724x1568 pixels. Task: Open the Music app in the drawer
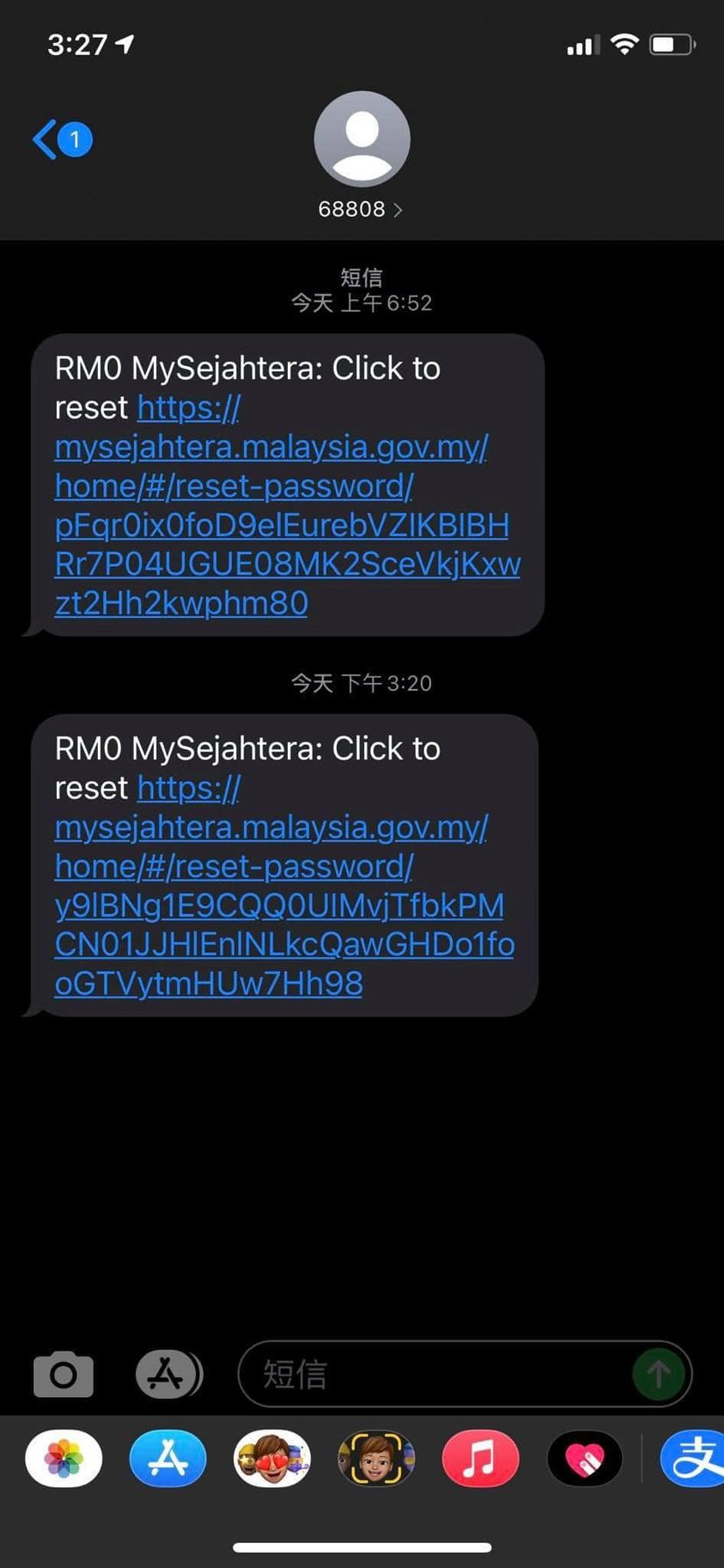(481, 1458)
